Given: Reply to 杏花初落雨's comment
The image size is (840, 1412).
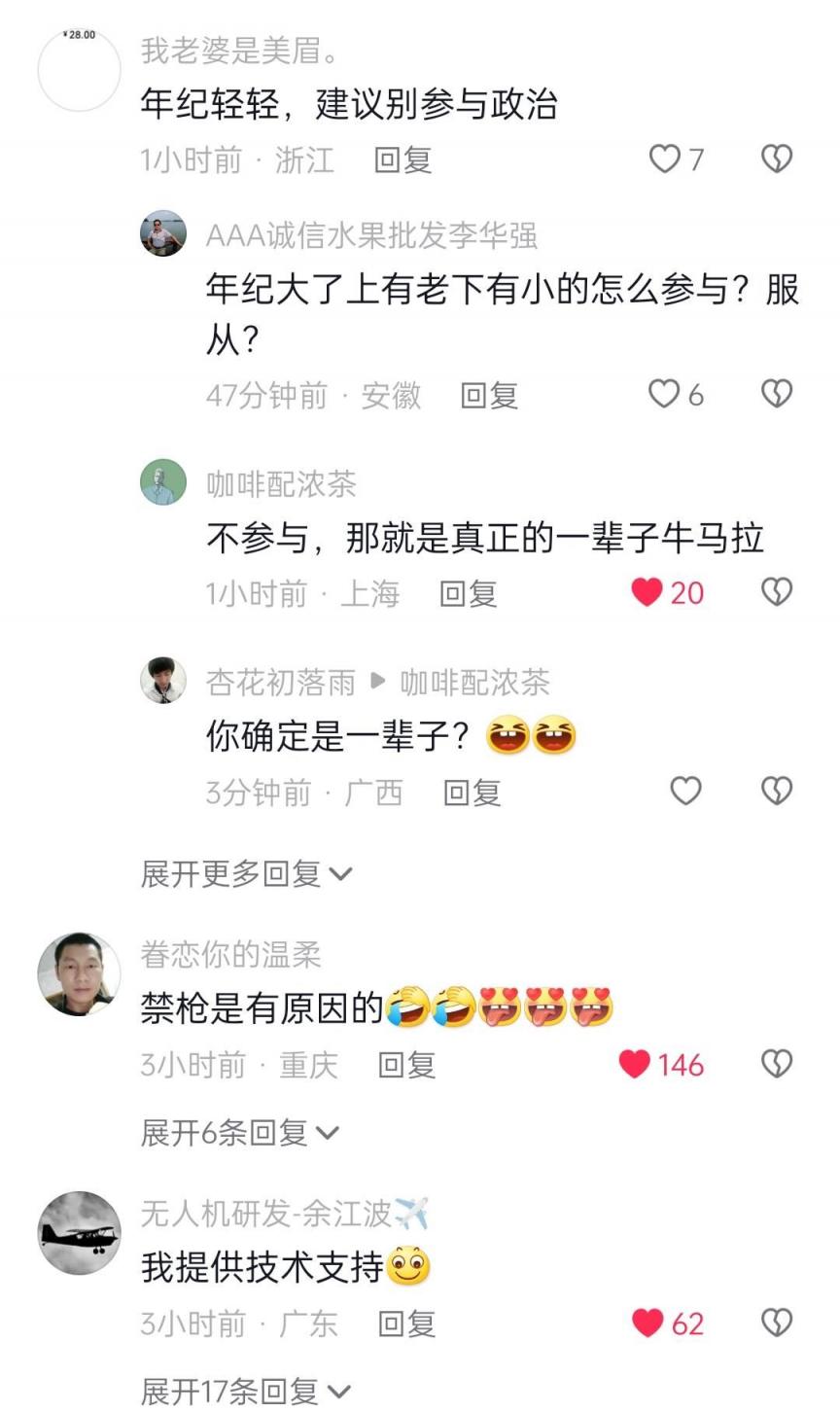Looking at the screenshot, I should pos(472,793).
